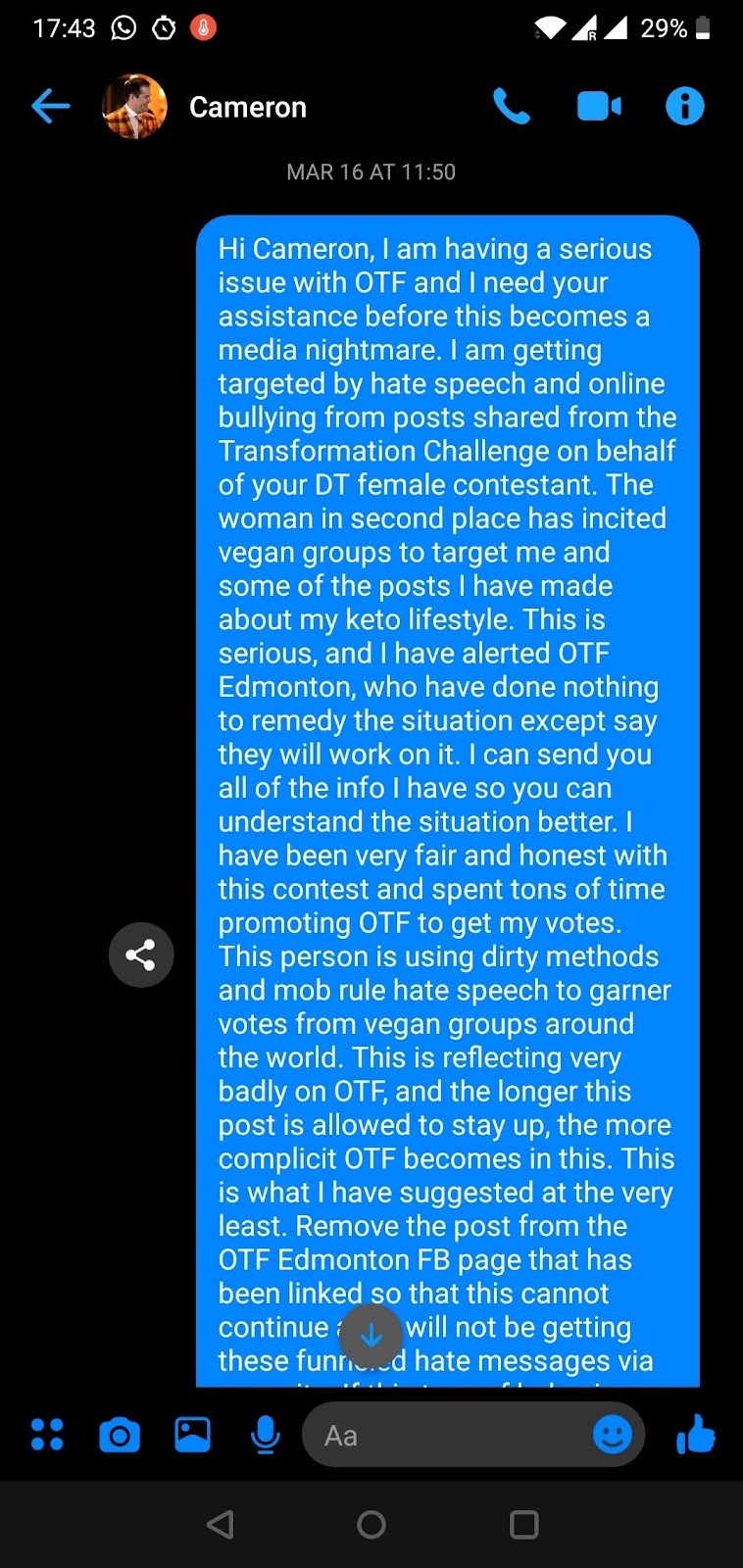
Task: Start a video call with Cameron
Action: 599,107
